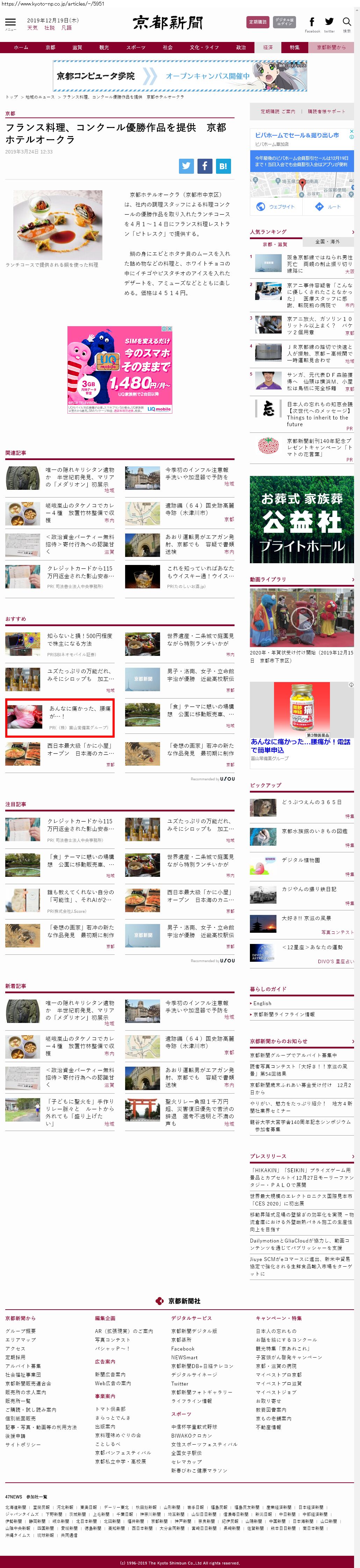Image resolution: width=360 pixels, height=1568 pixels.
Task: Open the English guide link
Action: pos(263,1003)
